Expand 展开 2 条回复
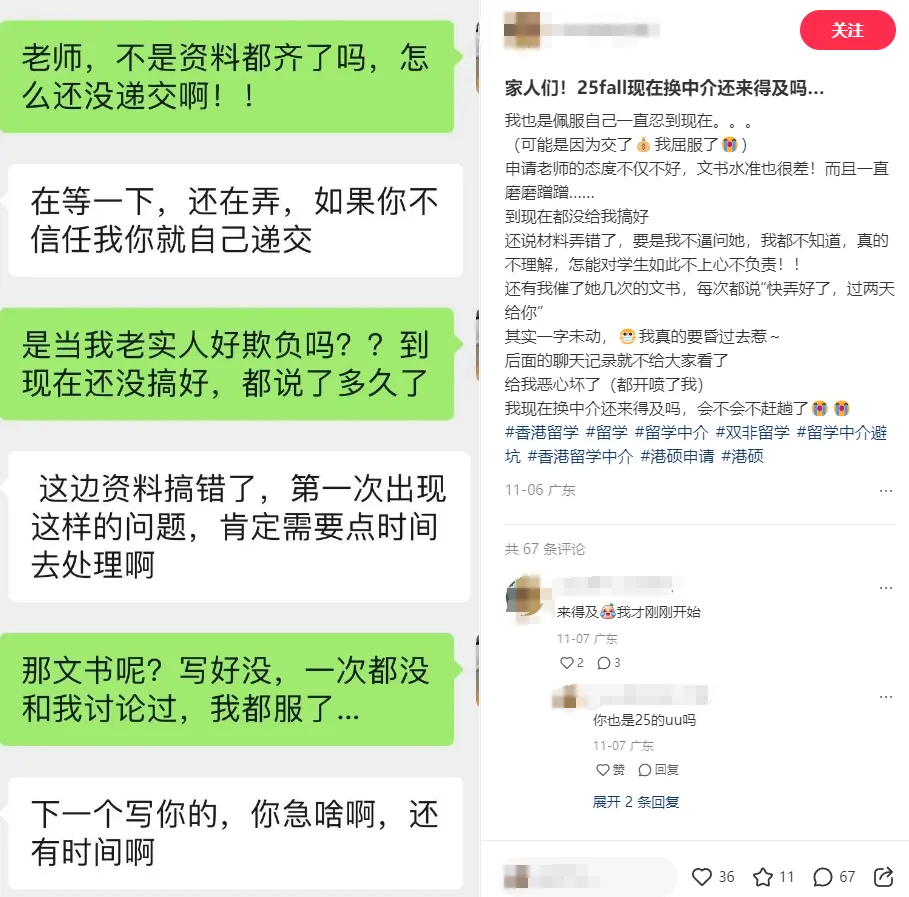 point(636,802)
